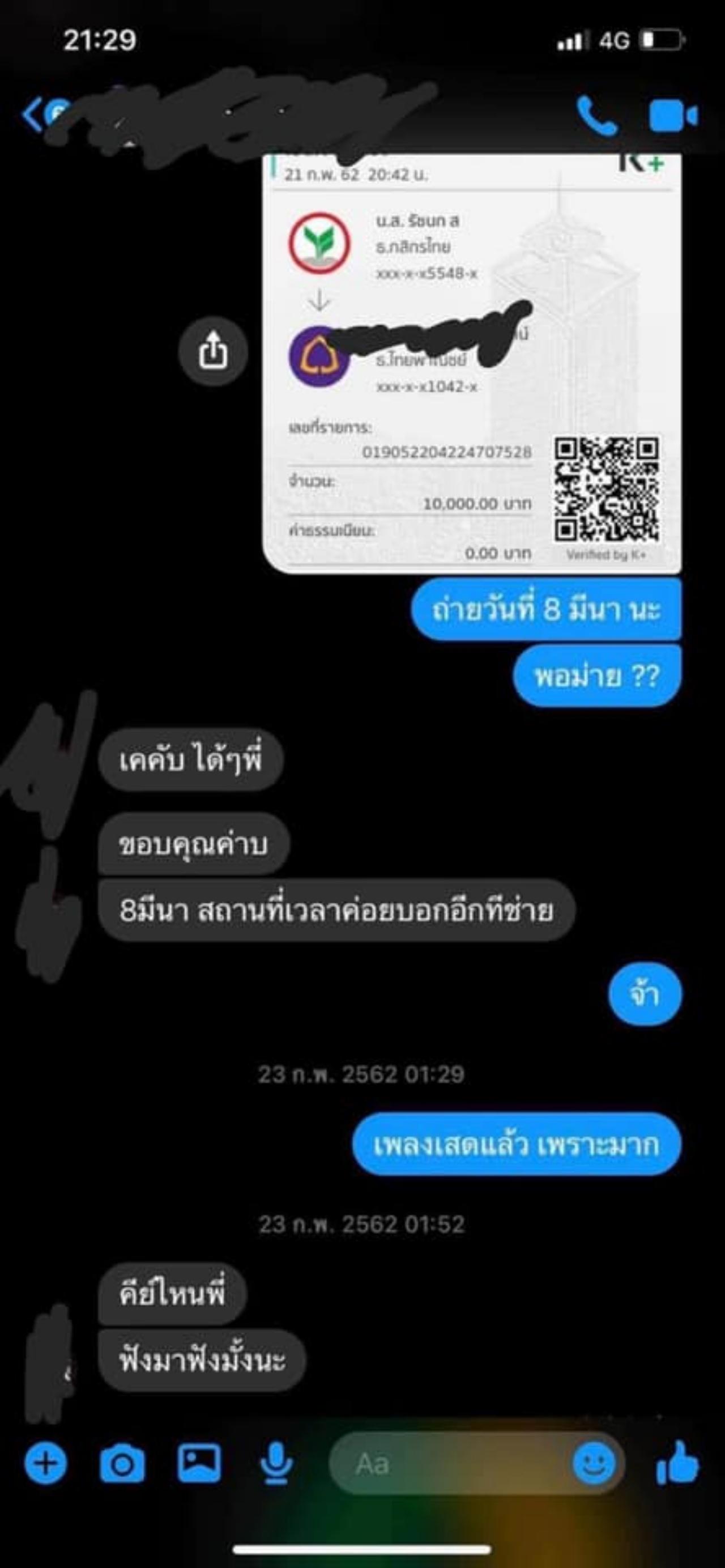This screenshot has width=725, height=1568.
Task: Tap the Aa message input field
Action: coord(450,1463)
